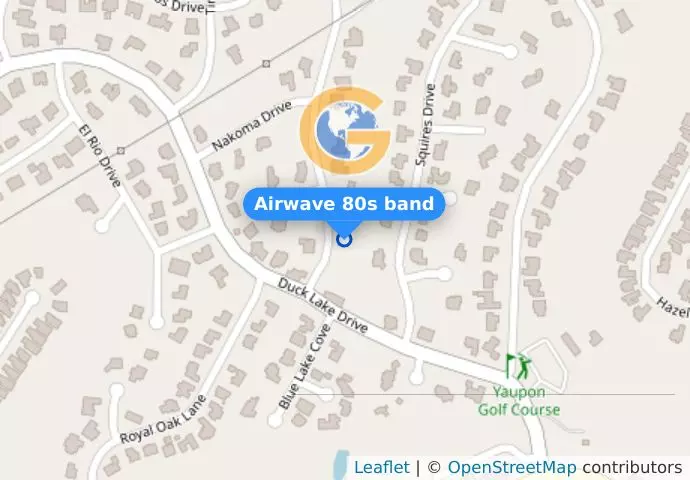This screenshot has height=480, width=690.
Task: Open the Leaflet attribution link
Action: (381, 467)
